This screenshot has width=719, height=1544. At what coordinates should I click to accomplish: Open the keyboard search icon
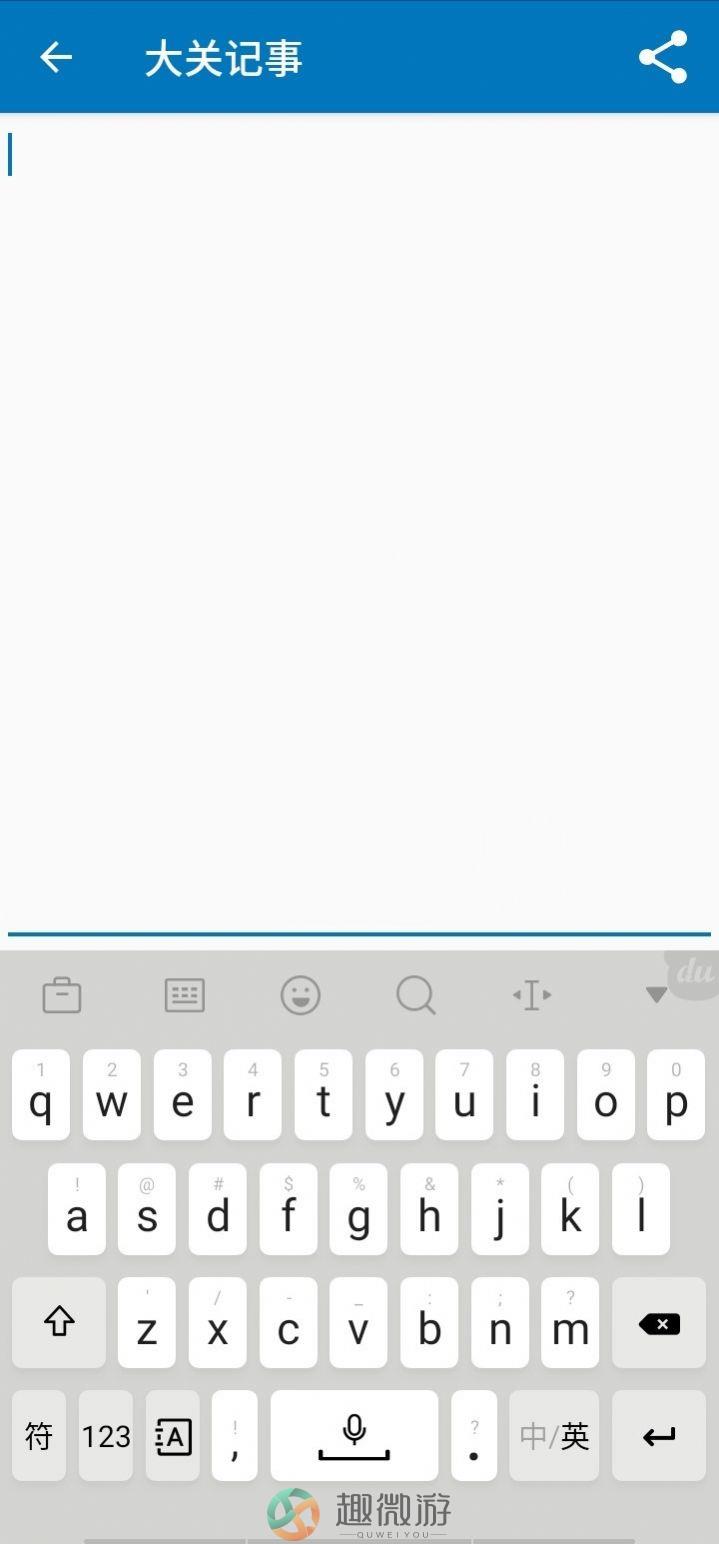click(x=416, y=995)
